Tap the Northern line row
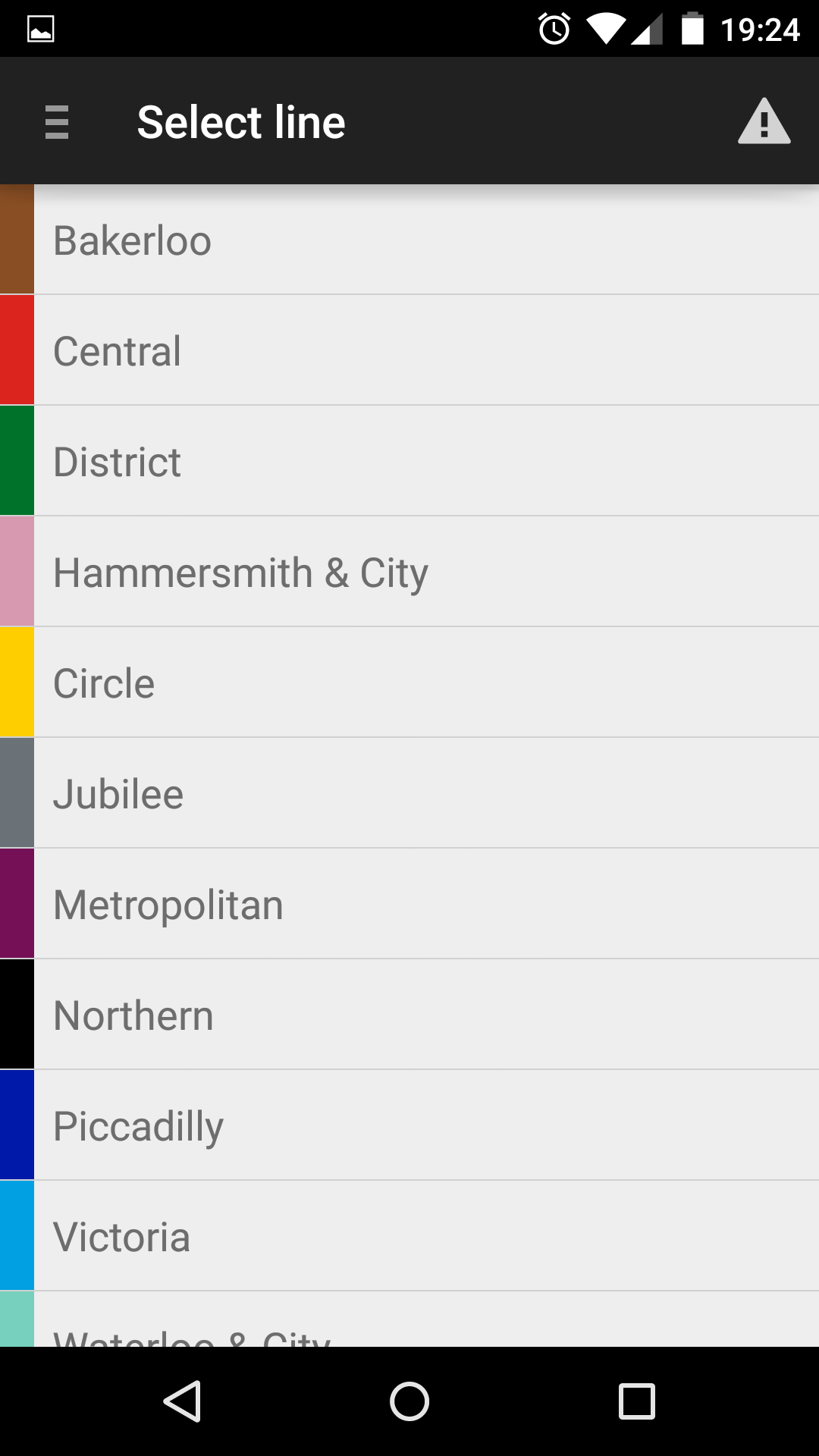Screen dimensions: 819x1456 [409, 1014]
